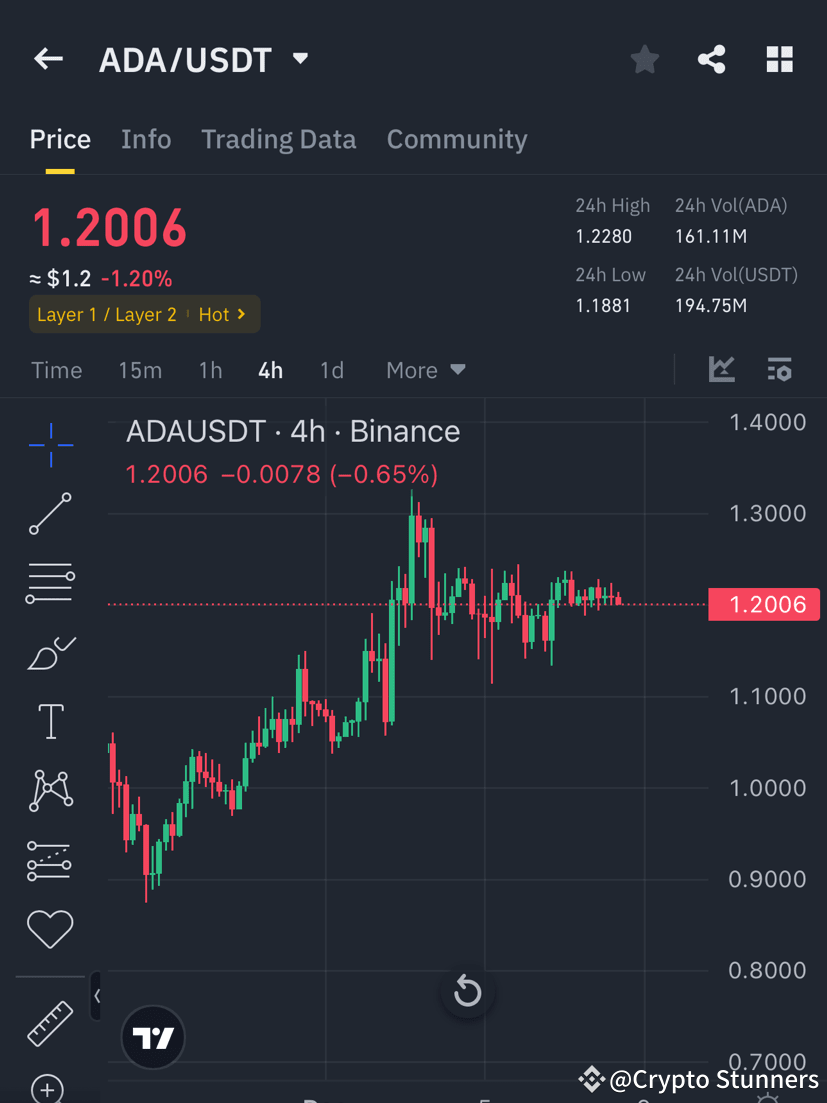Expand the More timeframe dropdown
This screenshot has width=827, height=1103.
(x=424, y=369)
